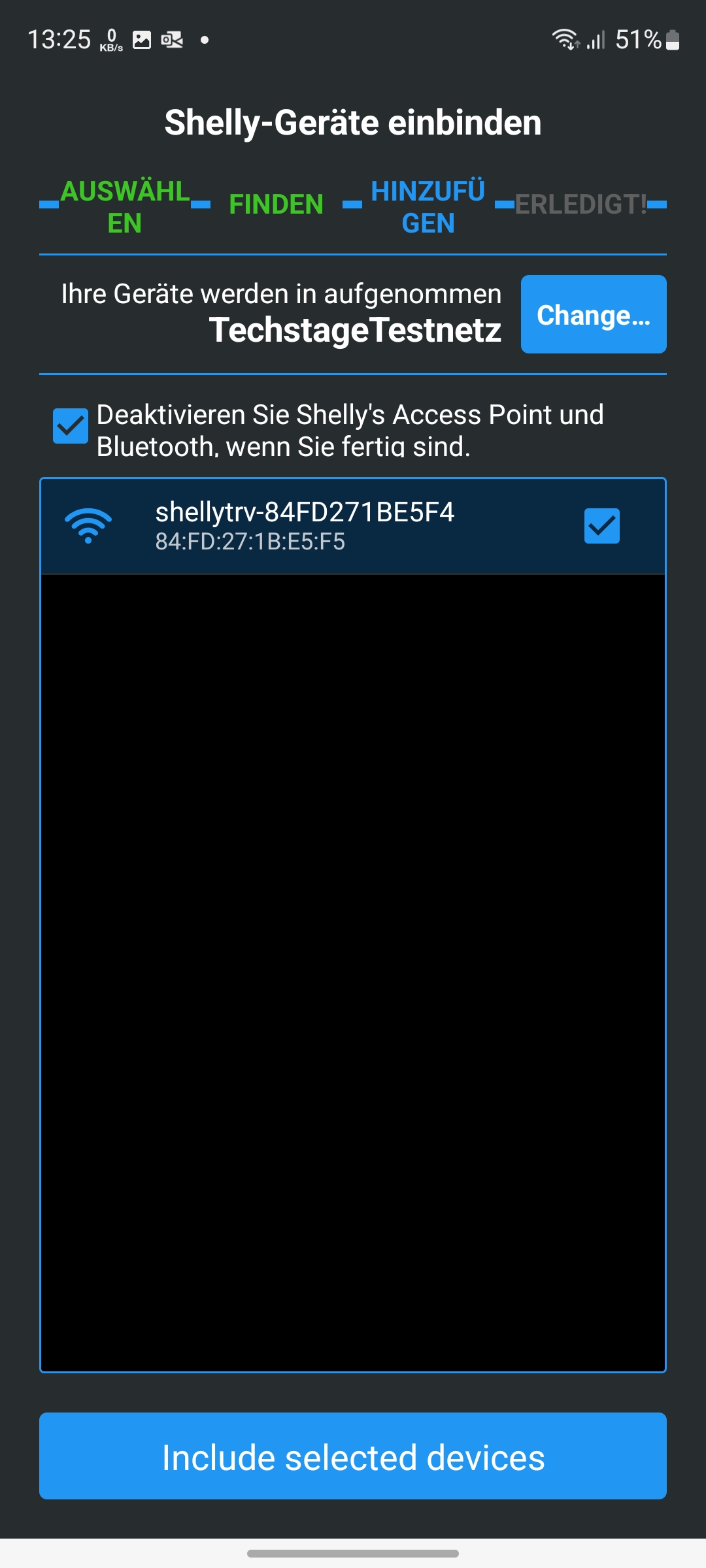Tap the Change… button for TechstageTestnetz

point(594,314)
